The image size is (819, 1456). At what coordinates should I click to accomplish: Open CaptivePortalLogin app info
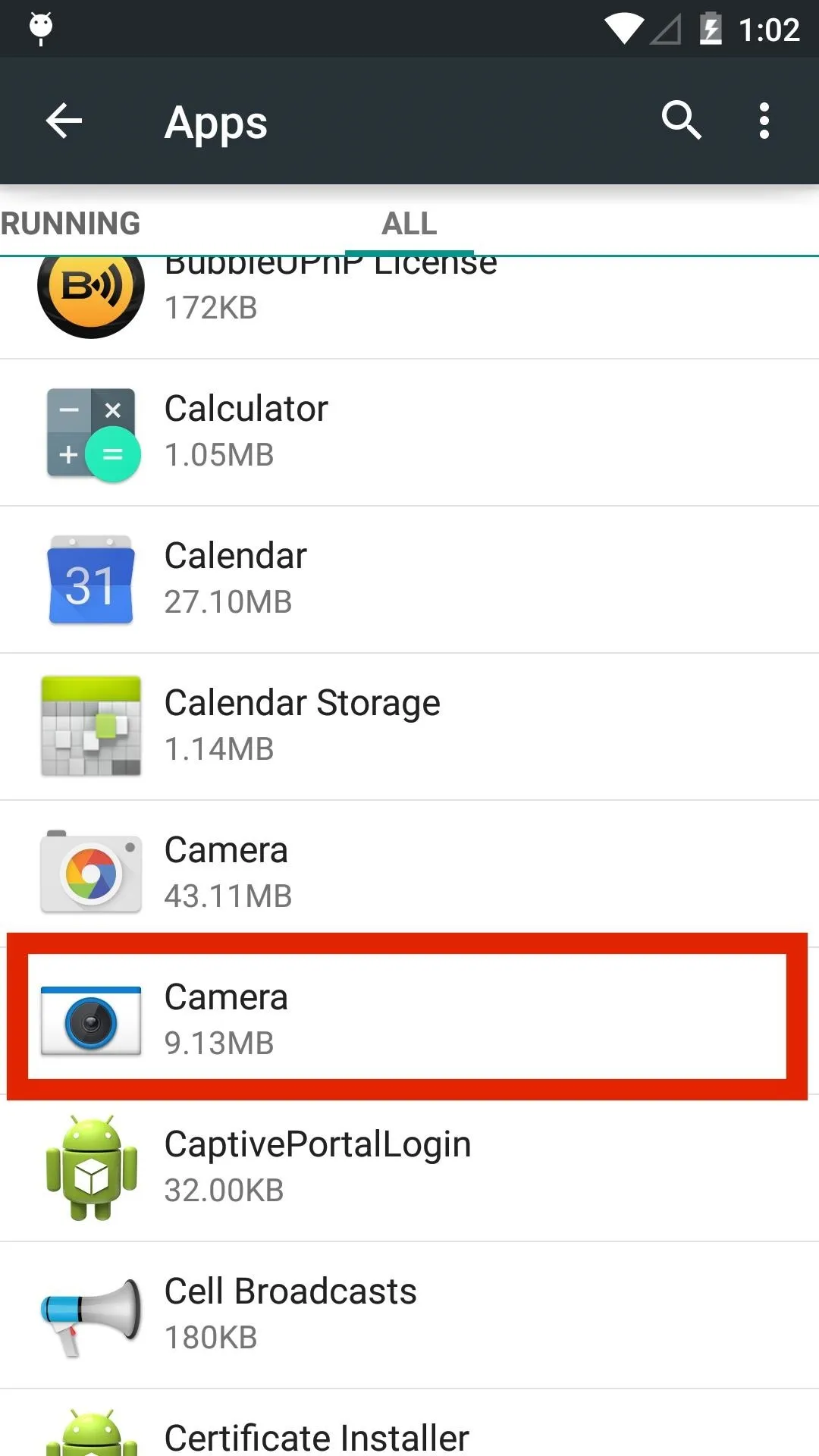click(409, 1169)
